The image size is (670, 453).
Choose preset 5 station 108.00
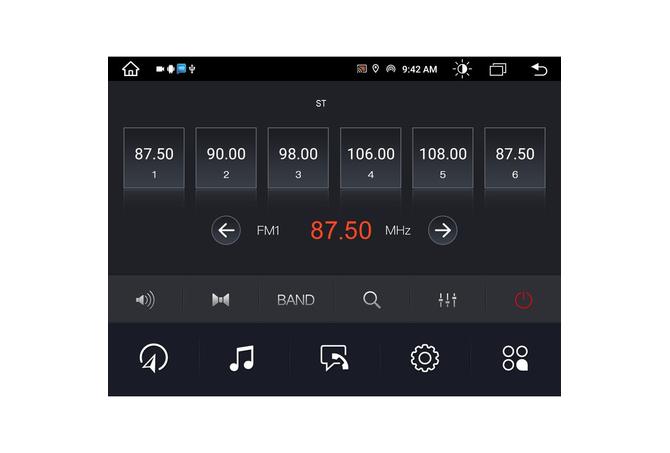pyautogui.click(x=443, y=158)
